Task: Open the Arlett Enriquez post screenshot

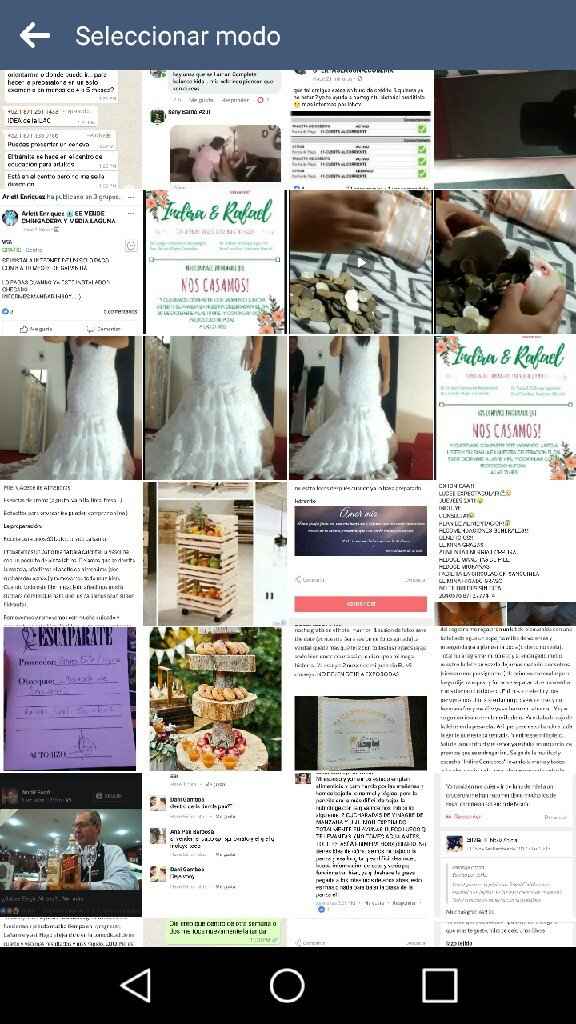Action: tap(71, 262)
